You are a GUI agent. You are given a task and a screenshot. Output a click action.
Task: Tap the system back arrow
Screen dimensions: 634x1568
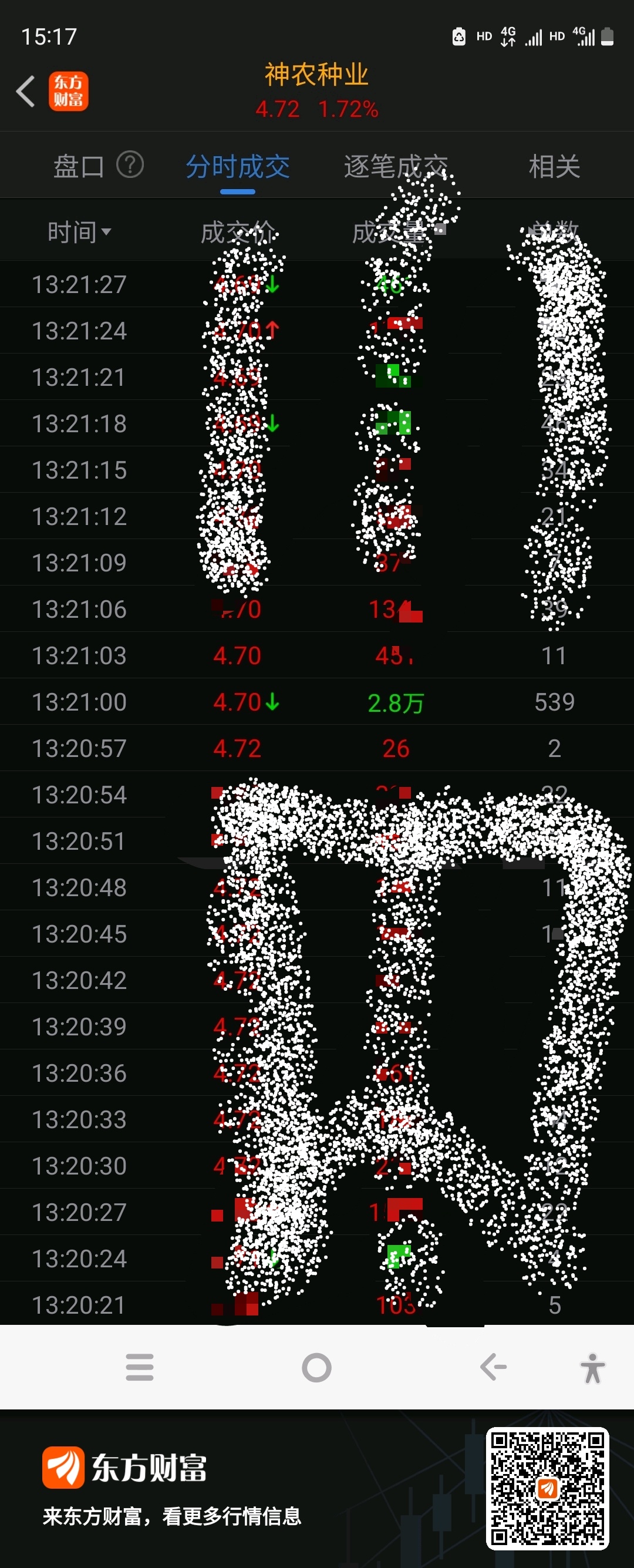(494, 1367)
